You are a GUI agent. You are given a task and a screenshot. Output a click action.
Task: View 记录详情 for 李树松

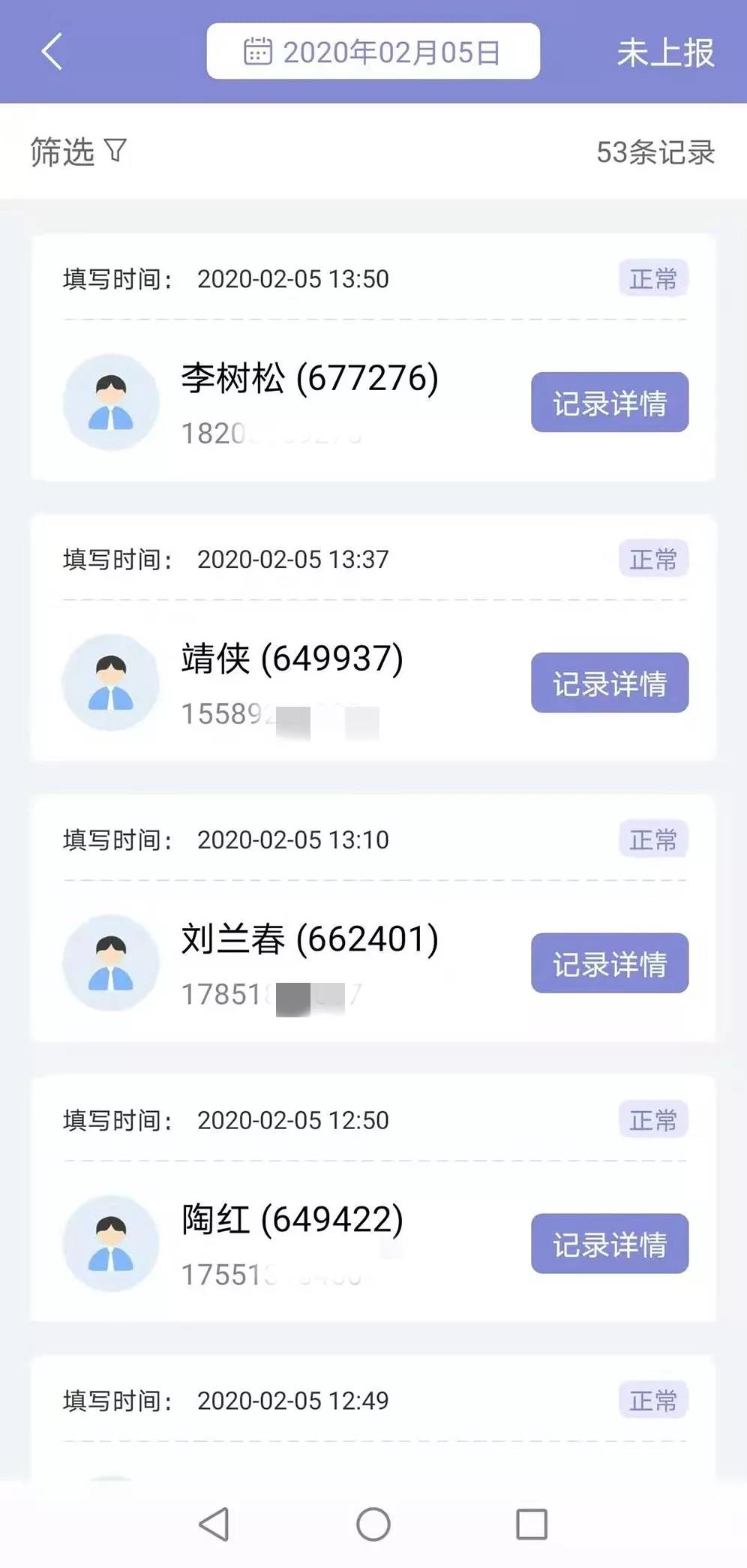pos(609,403)
